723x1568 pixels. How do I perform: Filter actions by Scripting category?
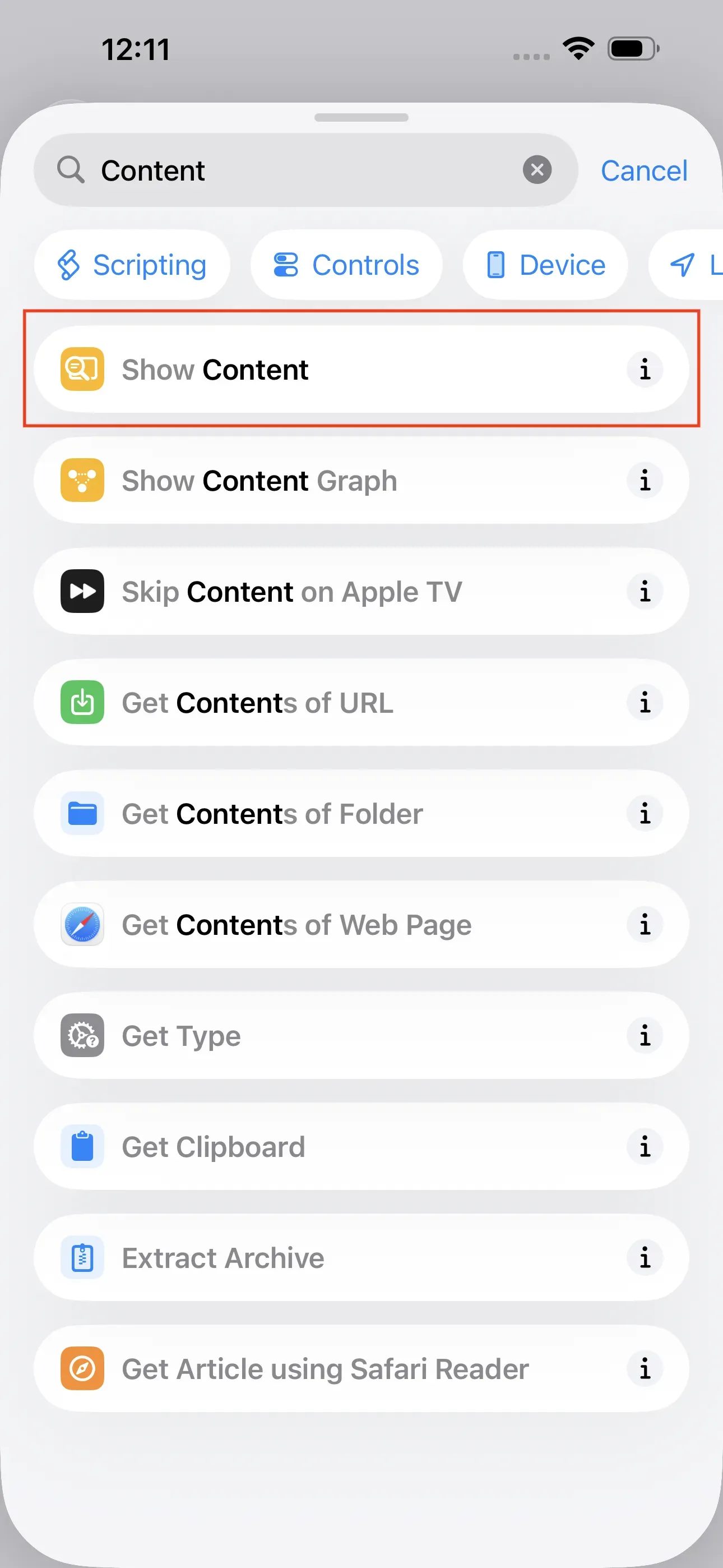[x=132, y=265]
